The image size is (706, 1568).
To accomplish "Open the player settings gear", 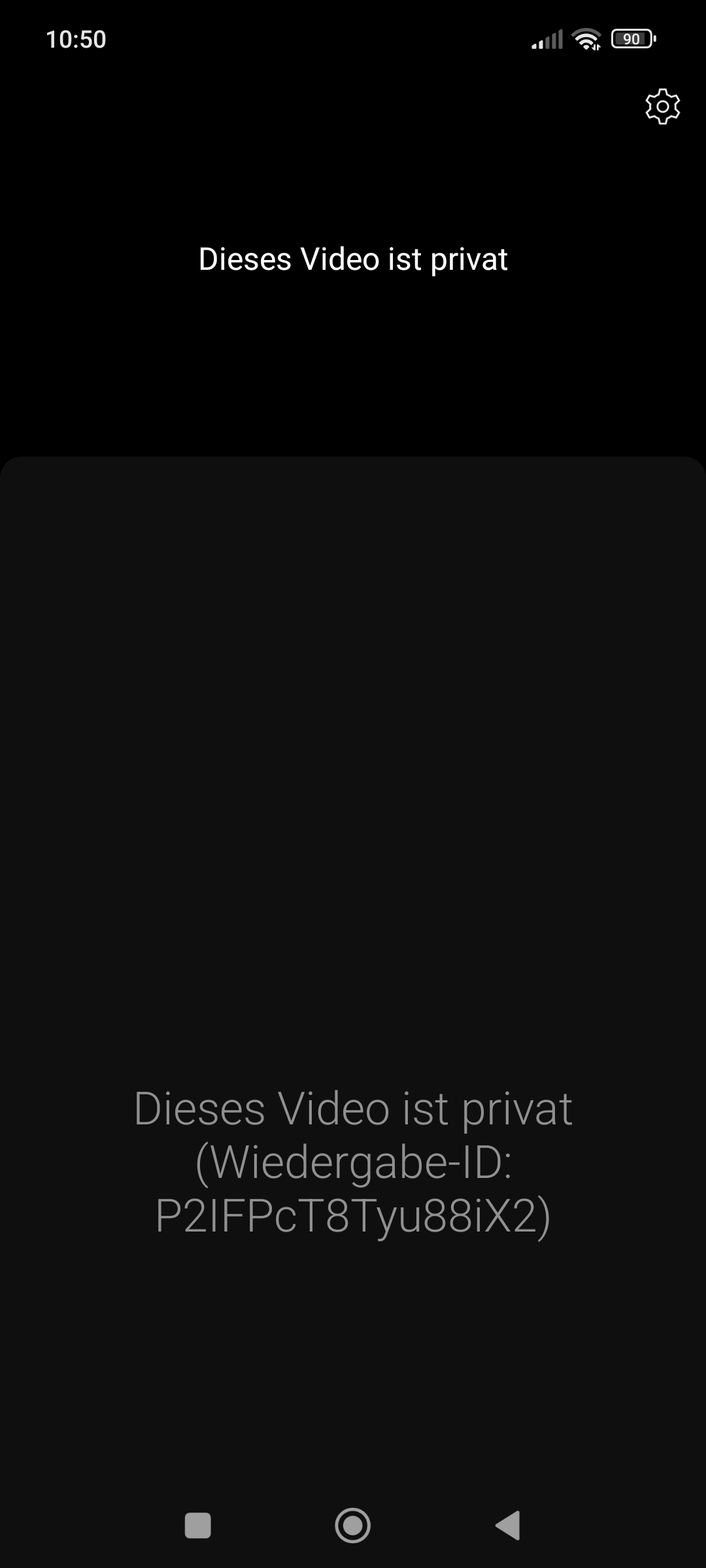I will pos(662,106).
